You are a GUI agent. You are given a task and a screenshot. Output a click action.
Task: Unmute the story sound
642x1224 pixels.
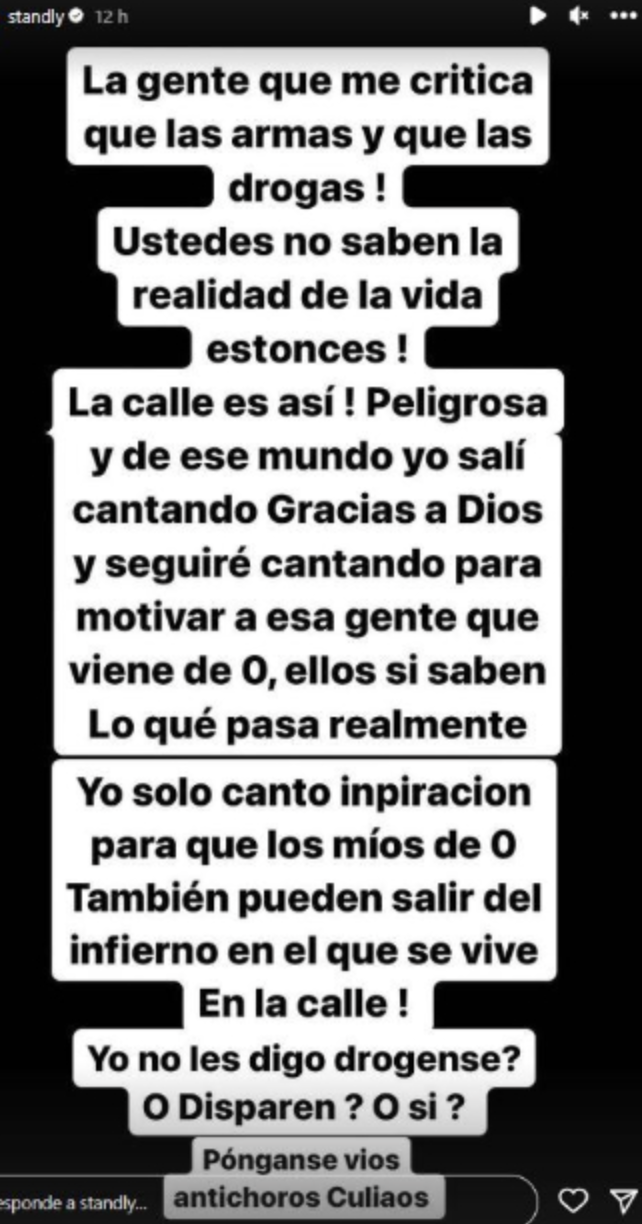pyautogui.click(x=578, y=16)
